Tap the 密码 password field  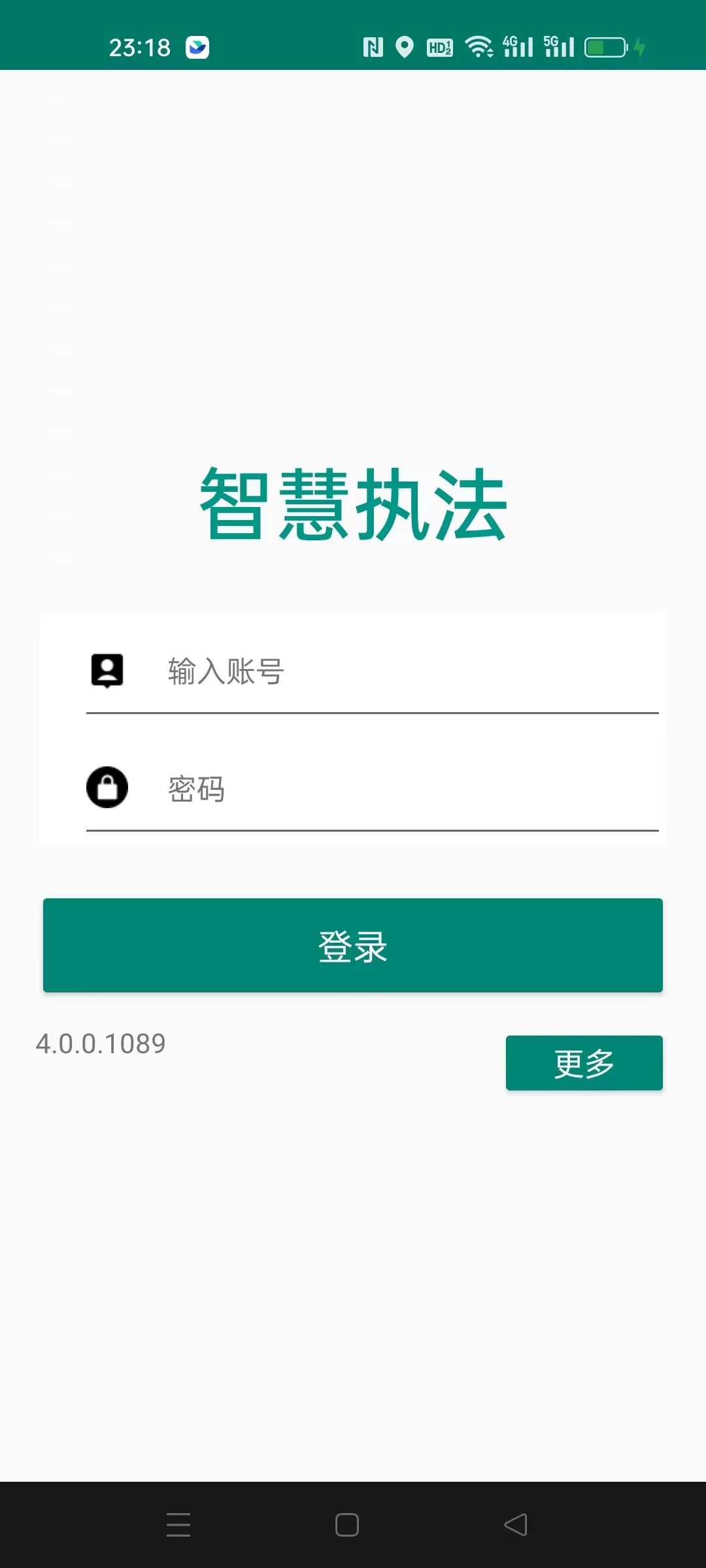(x=405, y=789)
